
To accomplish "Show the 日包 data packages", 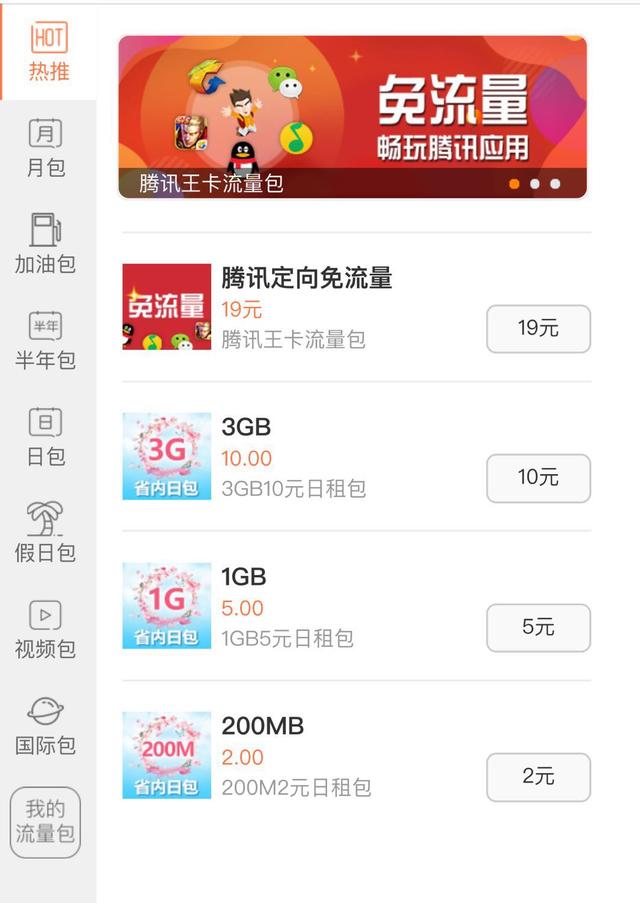I will pos(46,436).
